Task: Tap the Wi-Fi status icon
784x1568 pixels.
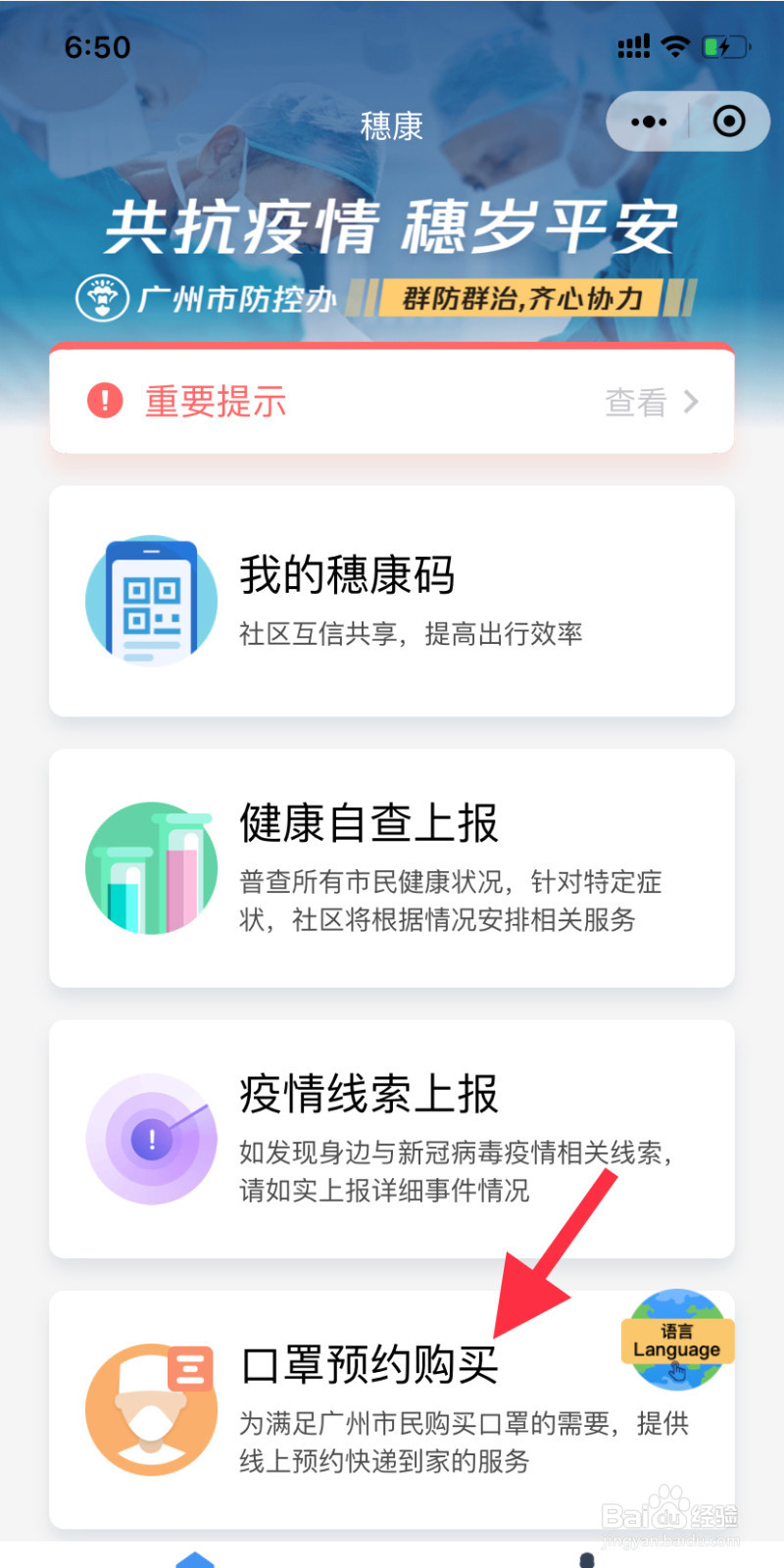Action: click(674, 45)
